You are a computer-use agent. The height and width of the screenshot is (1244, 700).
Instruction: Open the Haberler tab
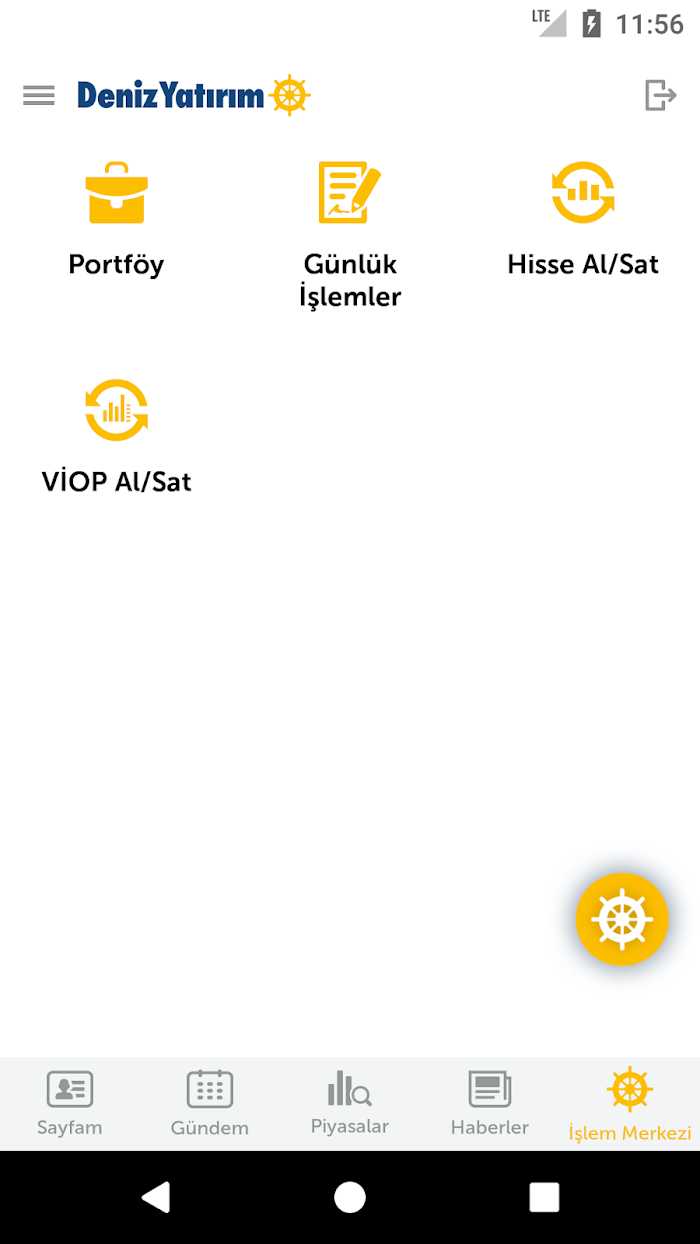pyautogui.click(x=490, y=1103)
